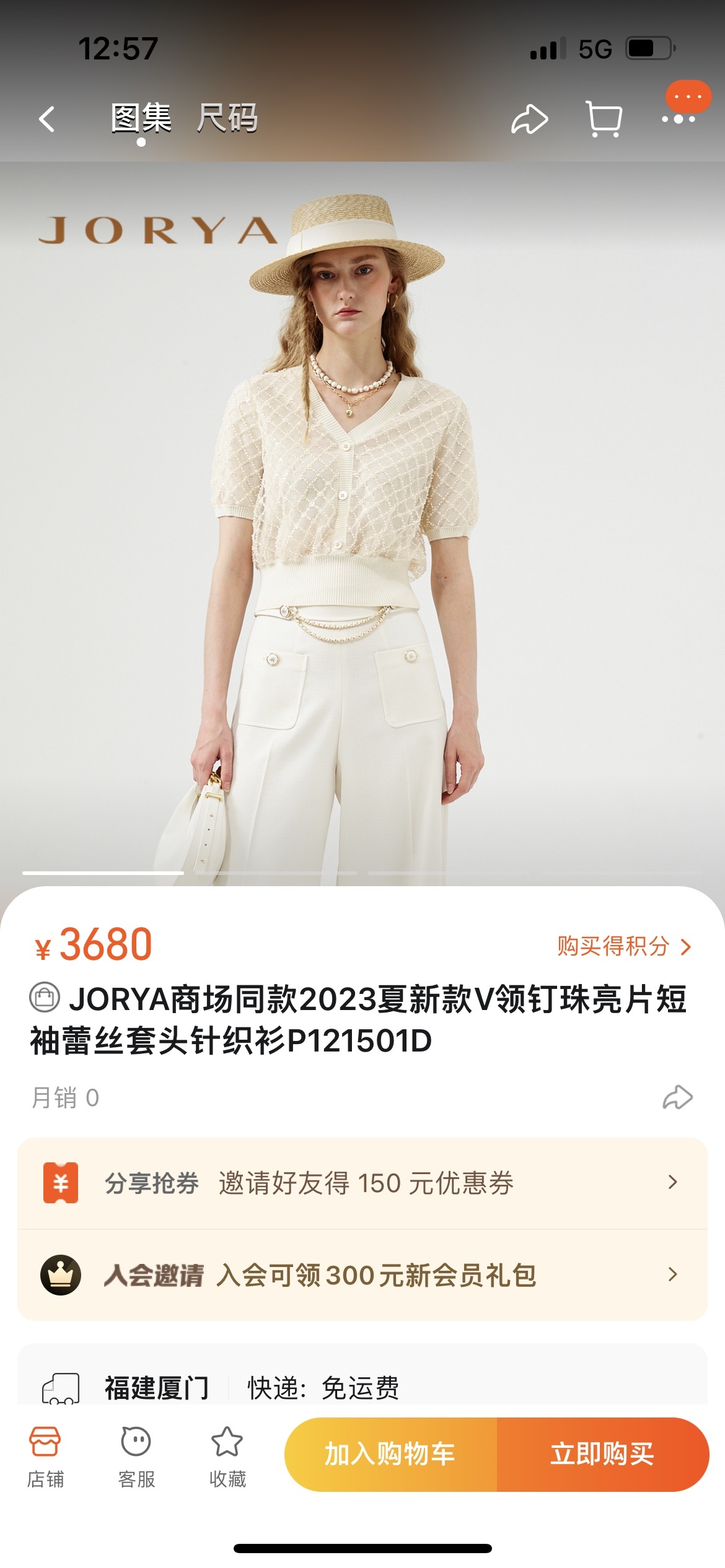Tap share icon beside 月销

point(677,1097)
